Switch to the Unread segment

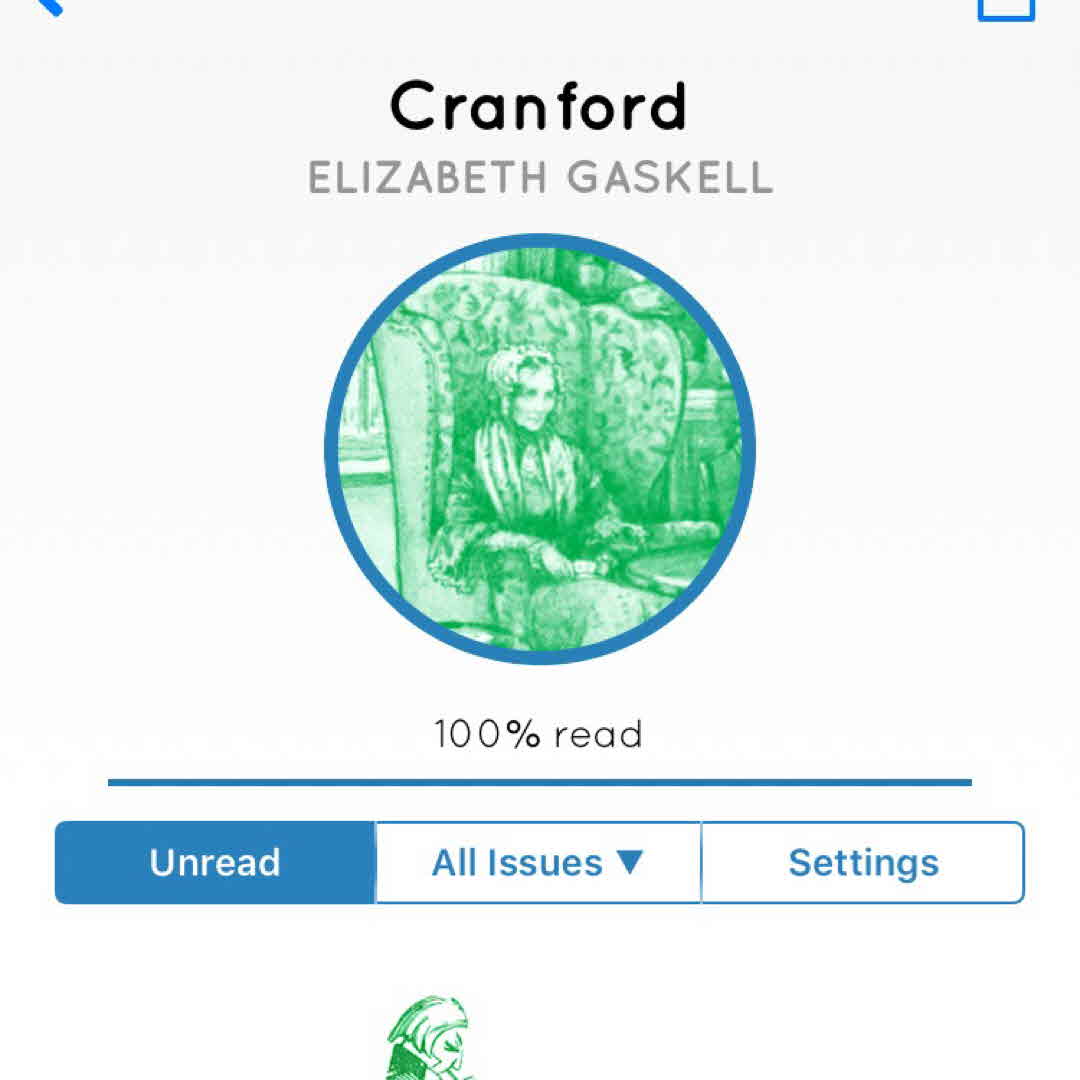(x=215, y=862)
